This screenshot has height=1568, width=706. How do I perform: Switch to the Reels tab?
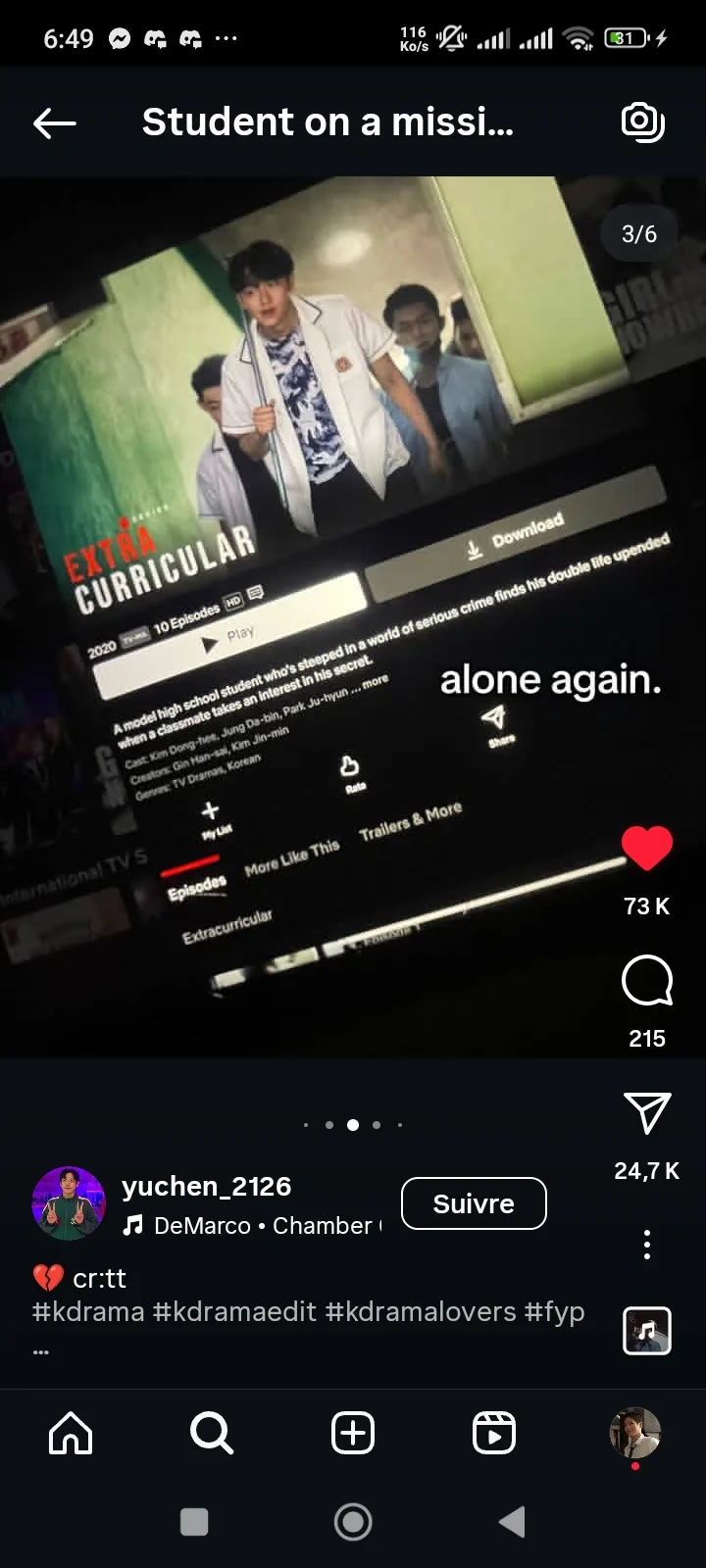[x=494, y=1434]
